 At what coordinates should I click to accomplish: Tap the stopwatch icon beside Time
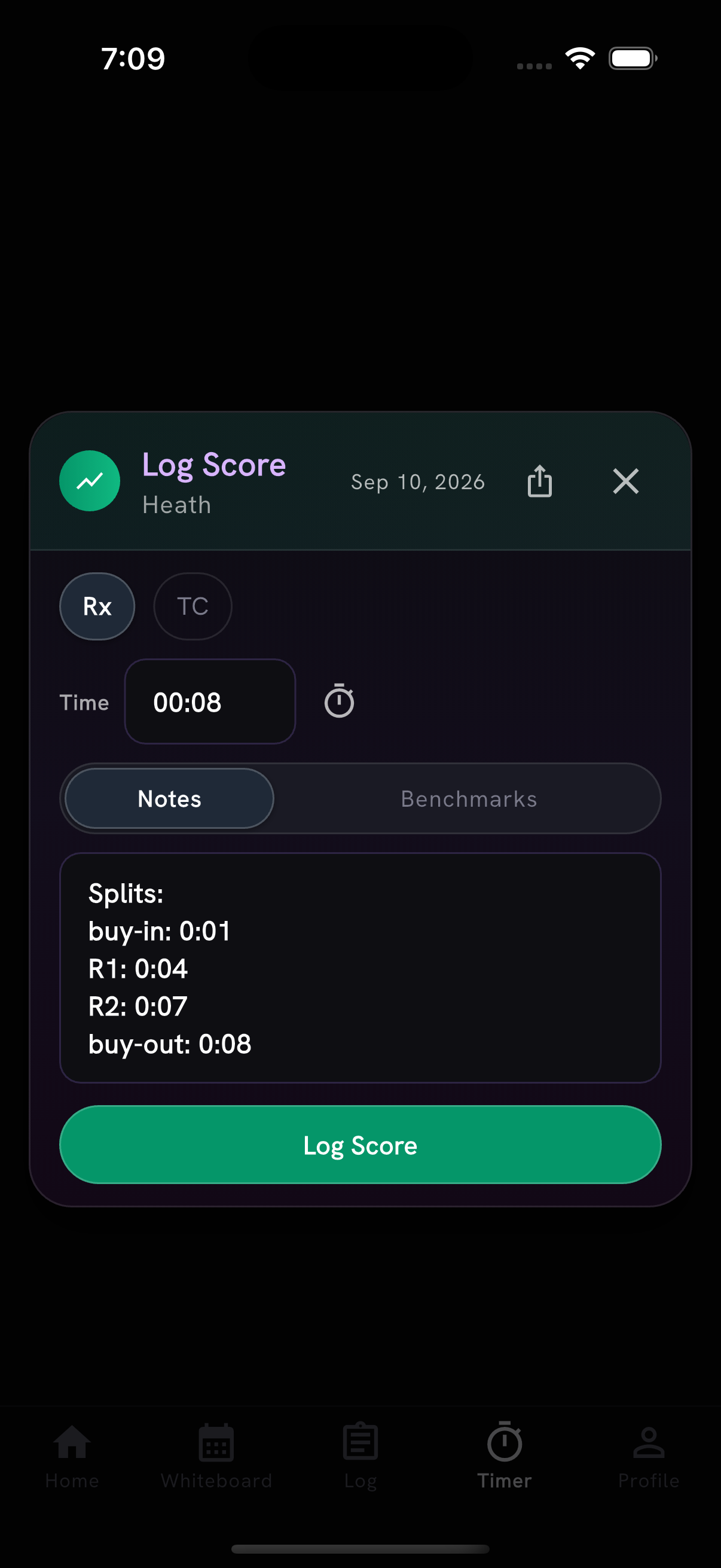pyautogui.click(x=340, y=701)
